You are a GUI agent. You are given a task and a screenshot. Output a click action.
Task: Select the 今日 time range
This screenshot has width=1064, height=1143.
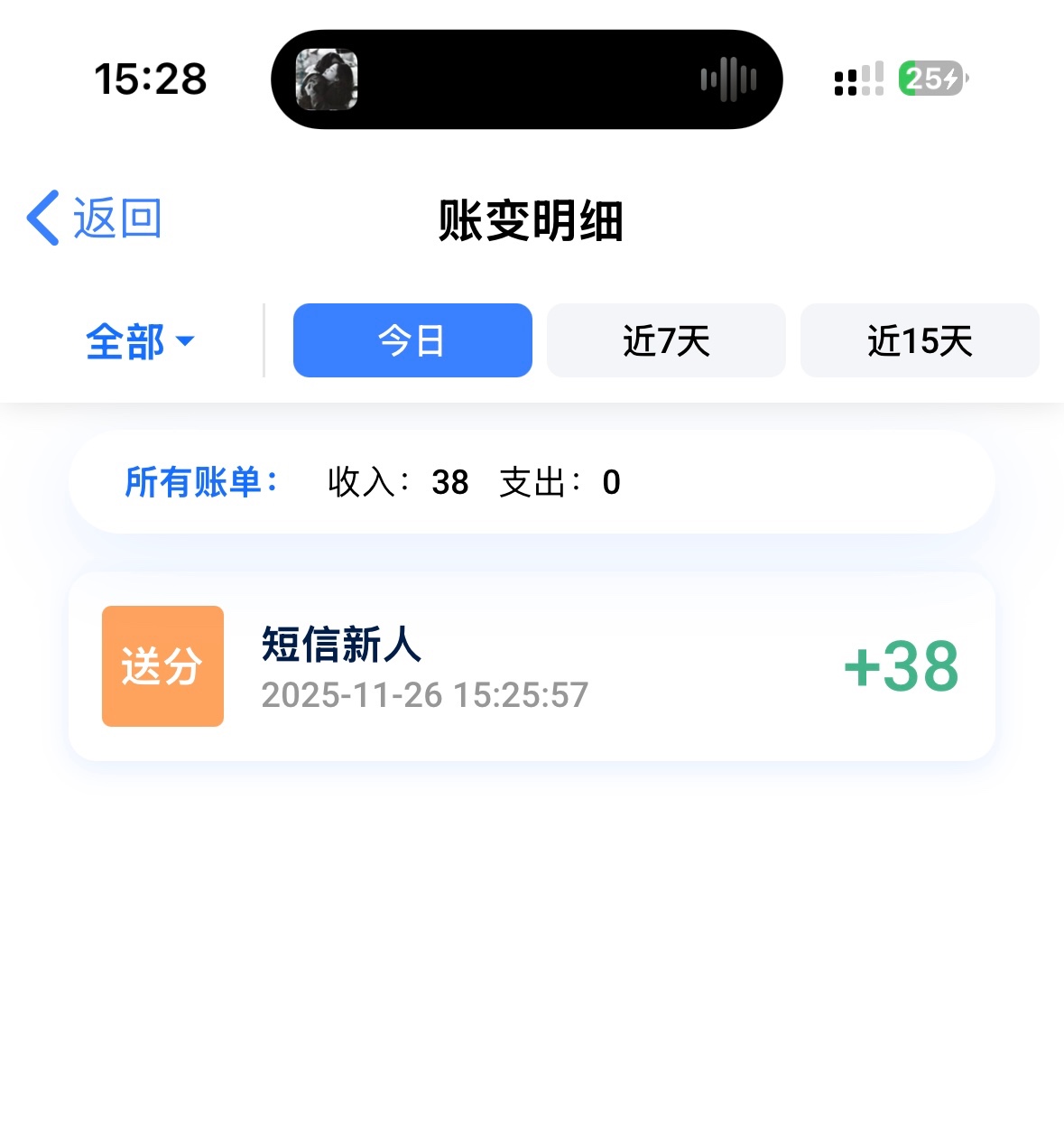(x=412, y=340)
